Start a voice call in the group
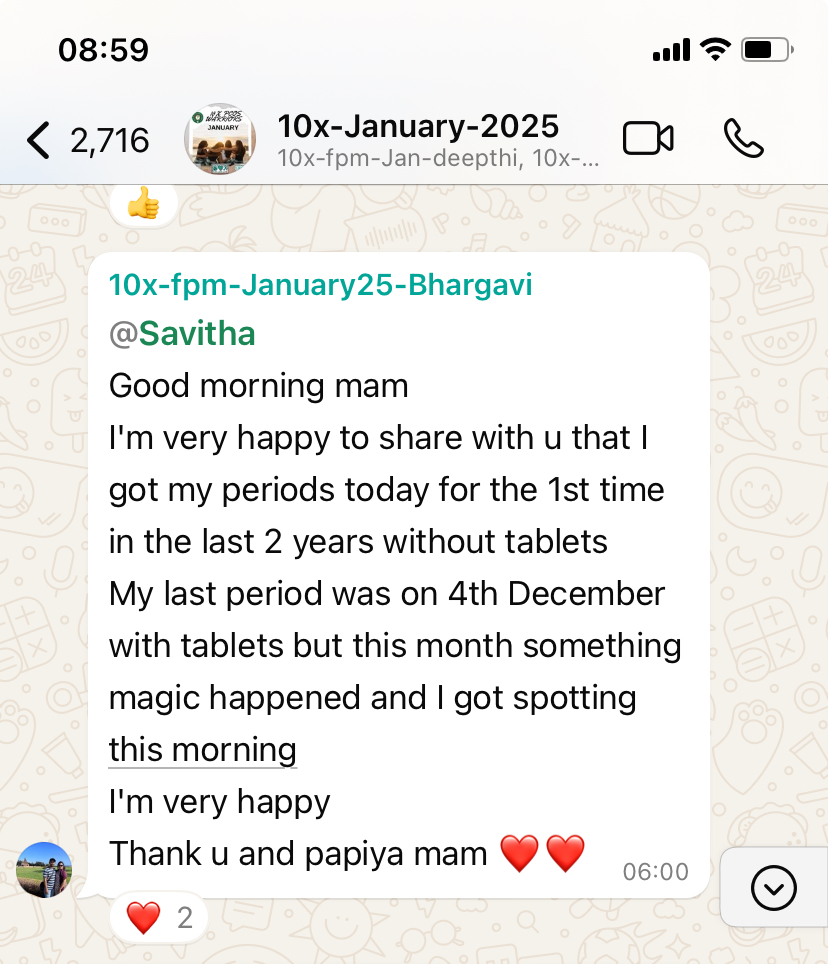828x964 pixels. pyautogui.click(x=743, y=139)
